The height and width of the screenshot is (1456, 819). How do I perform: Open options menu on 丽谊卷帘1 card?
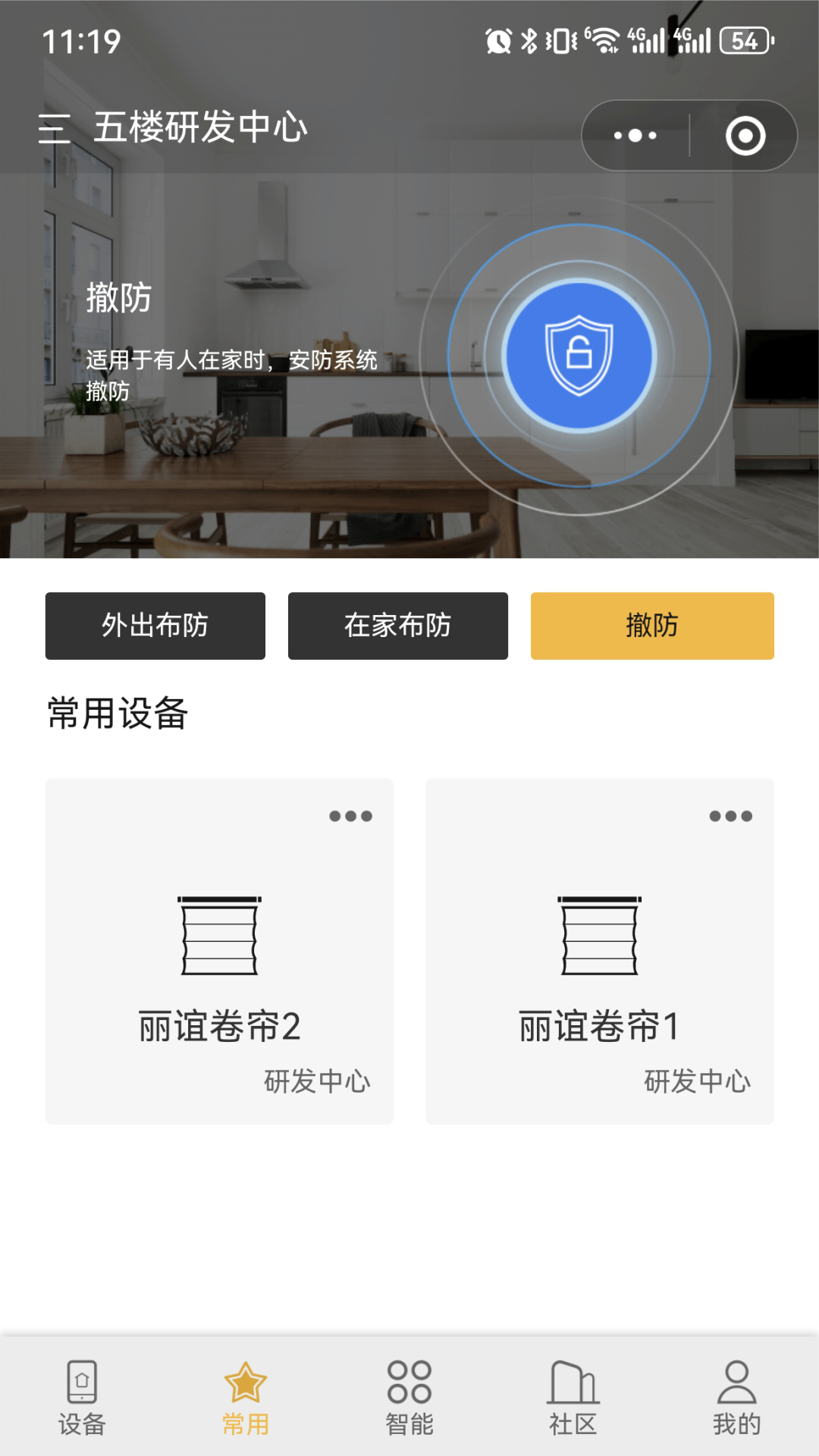(x=730, y=817)
